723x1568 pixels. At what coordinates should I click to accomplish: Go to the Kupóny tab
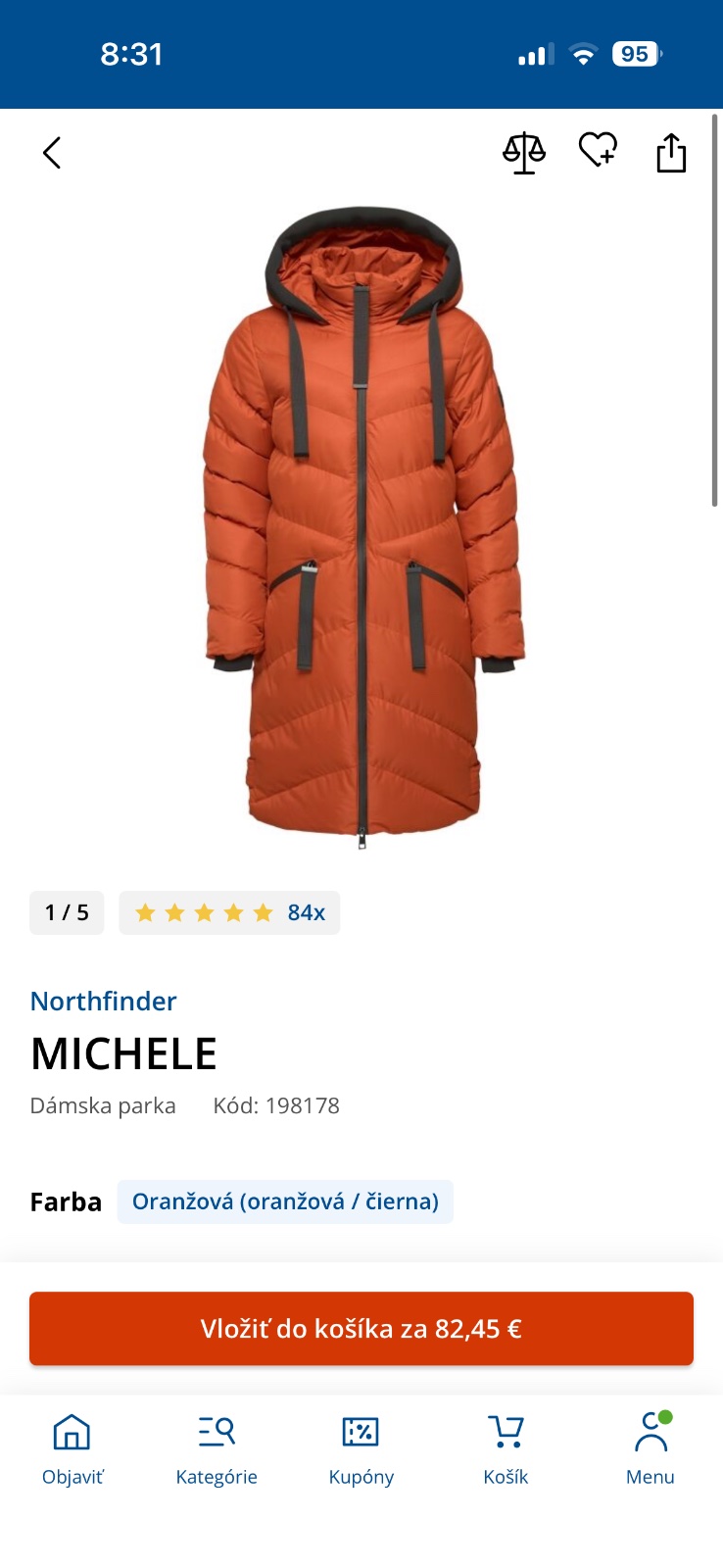[361, 1449]
